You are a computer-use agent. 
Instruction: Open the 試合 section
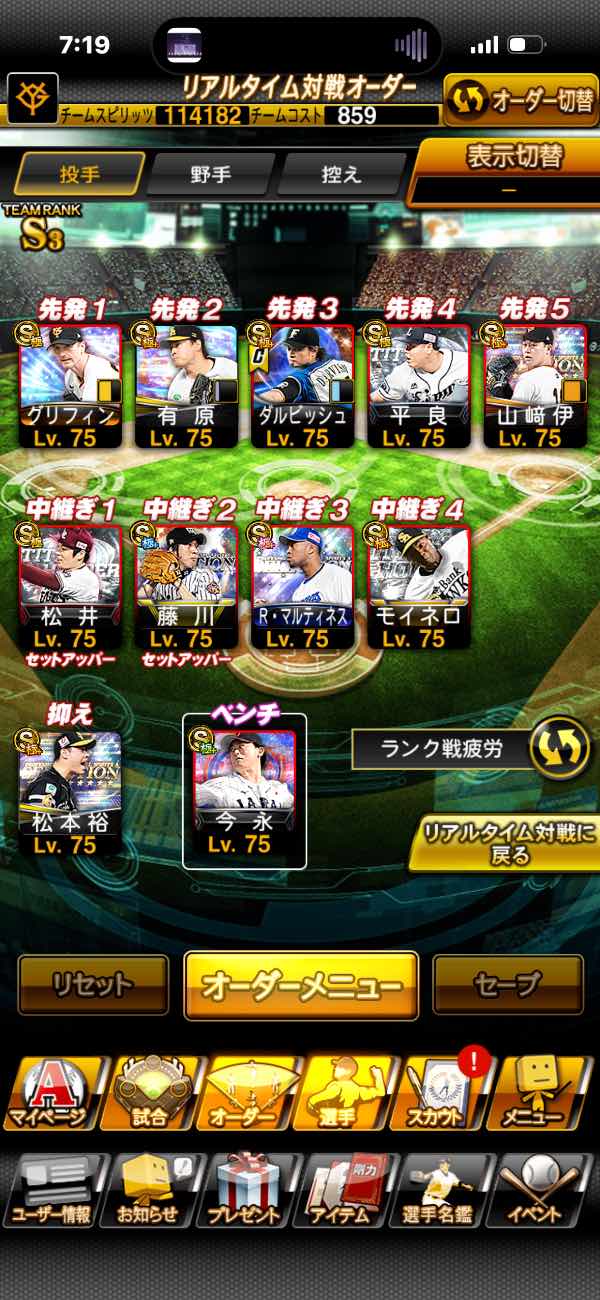click(x=149, y=1093)
